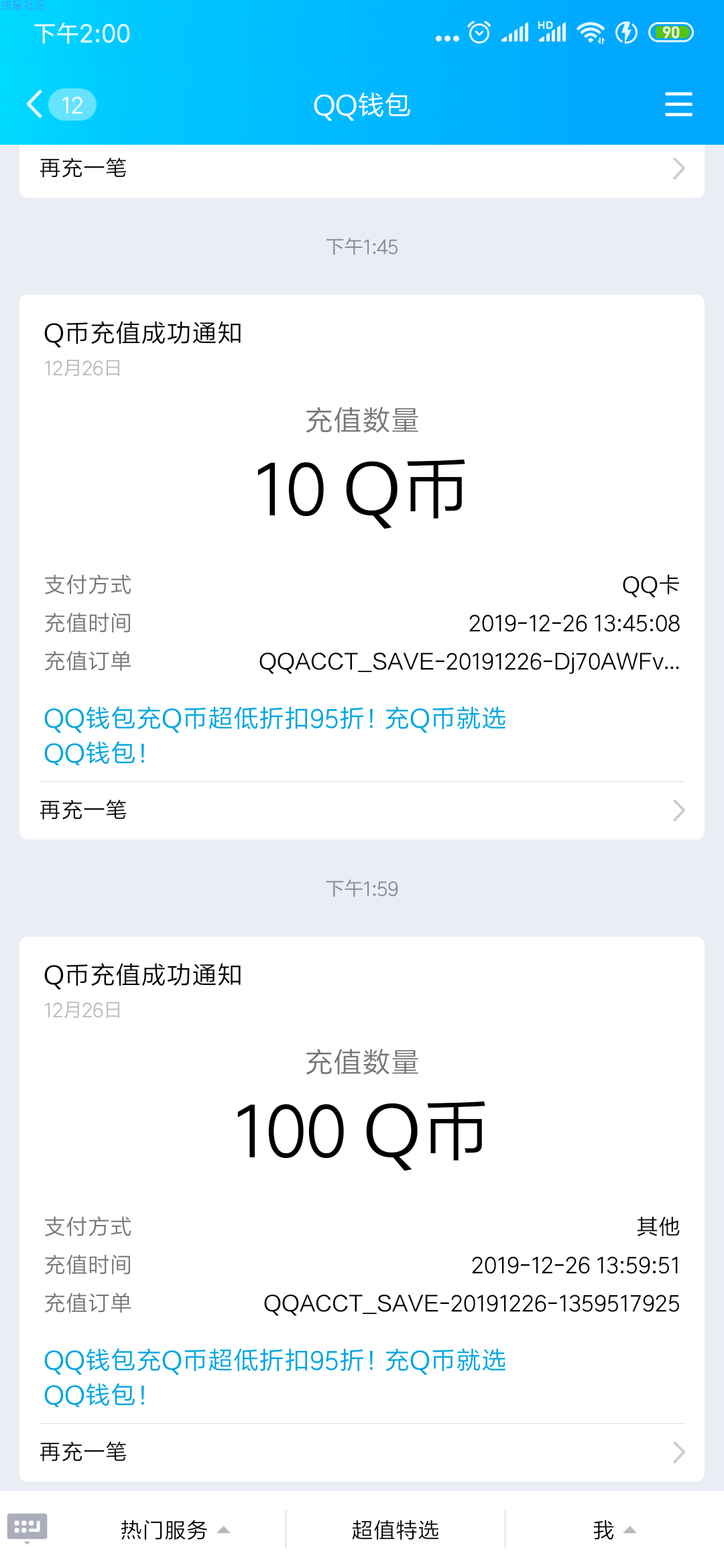
Task: Open the 100 Q币 recharge success card
Action: (362, 1131)
